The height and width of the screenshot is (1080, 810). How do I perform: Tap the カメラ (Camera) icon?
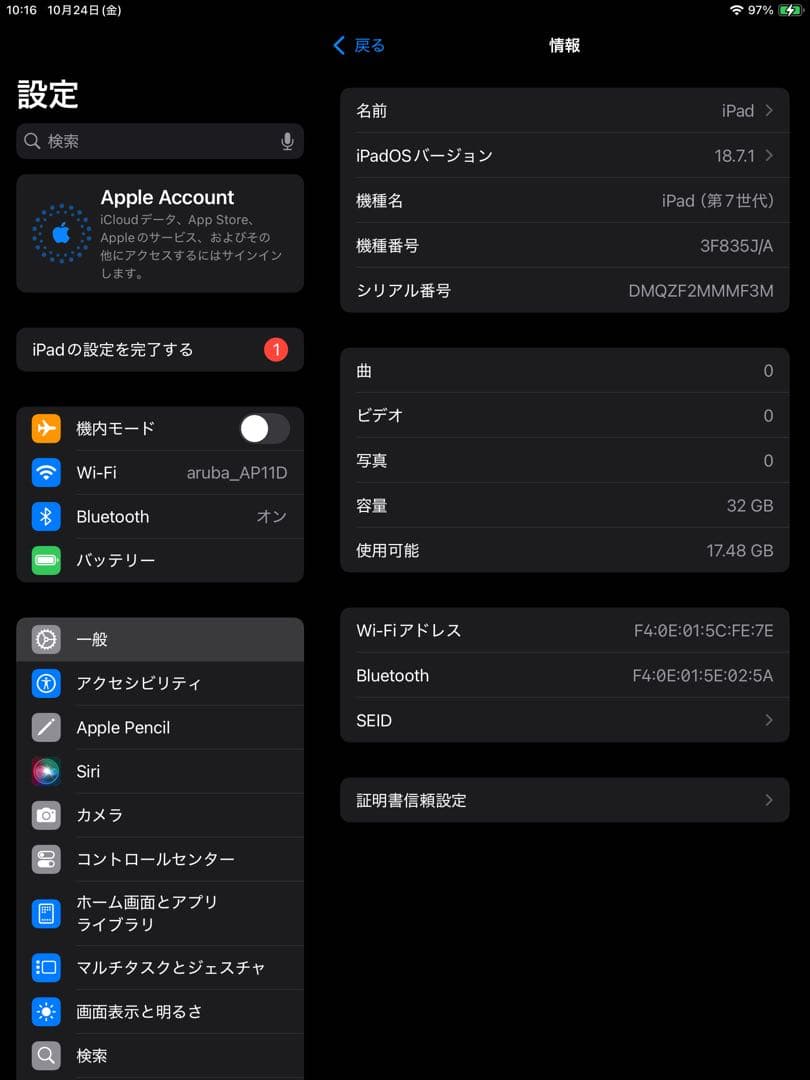click(x=46, y=815)
